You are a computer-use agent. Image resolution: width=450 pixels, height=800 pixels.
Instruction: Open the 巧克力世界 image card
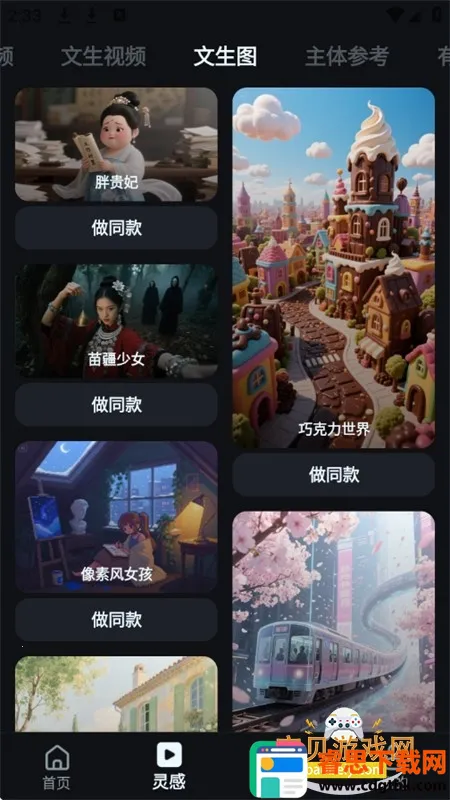pos(334,268)
